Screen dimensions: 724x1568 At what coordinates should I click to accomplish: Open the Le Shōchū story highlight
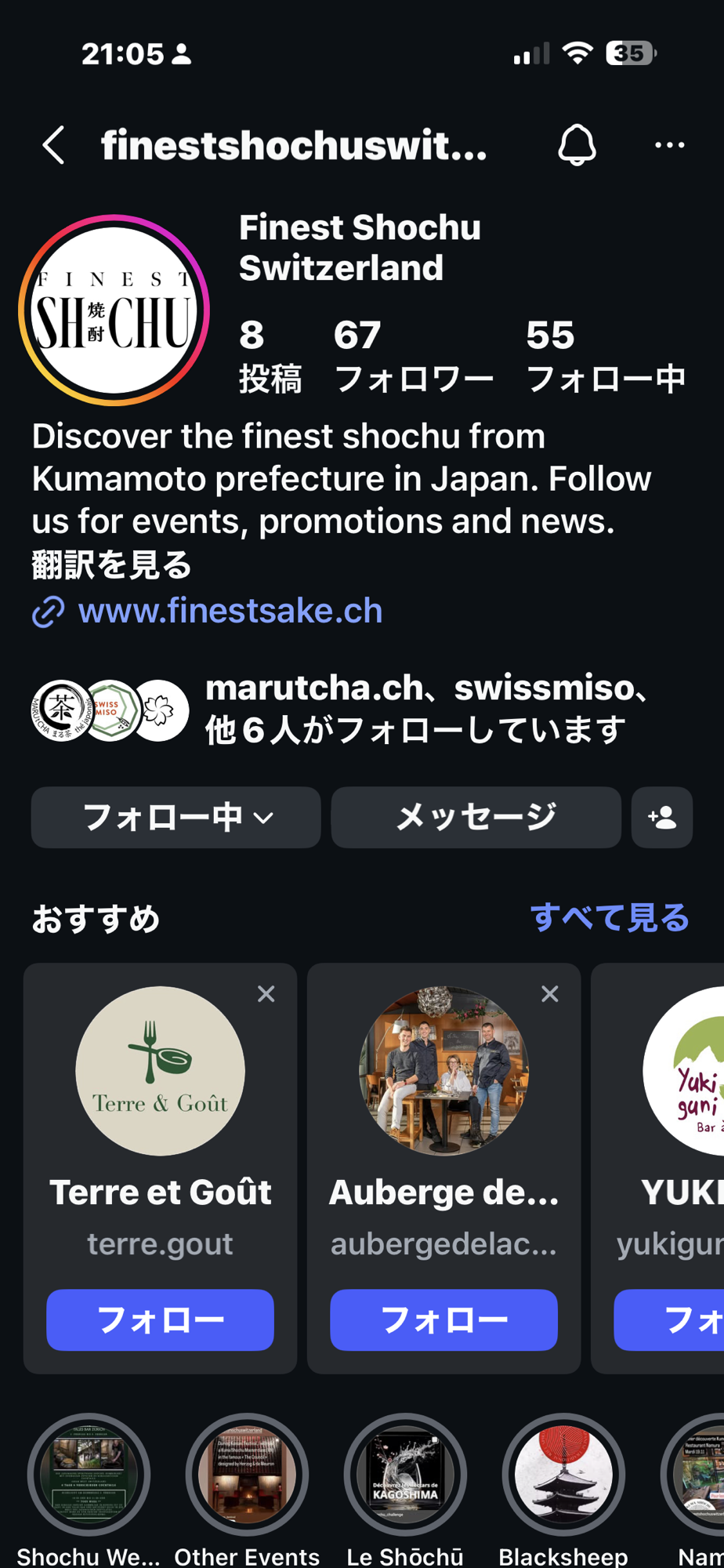pos(405,1475)
